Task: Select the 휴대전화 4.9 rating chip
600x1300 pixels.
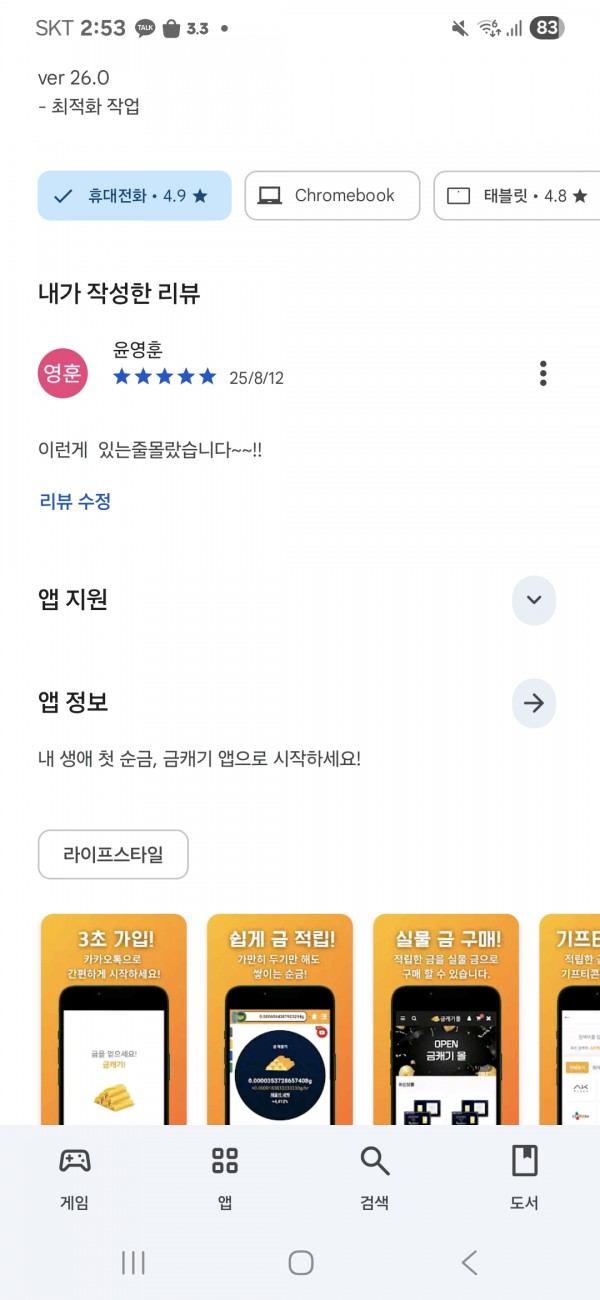Action: [x=135, y=195]
